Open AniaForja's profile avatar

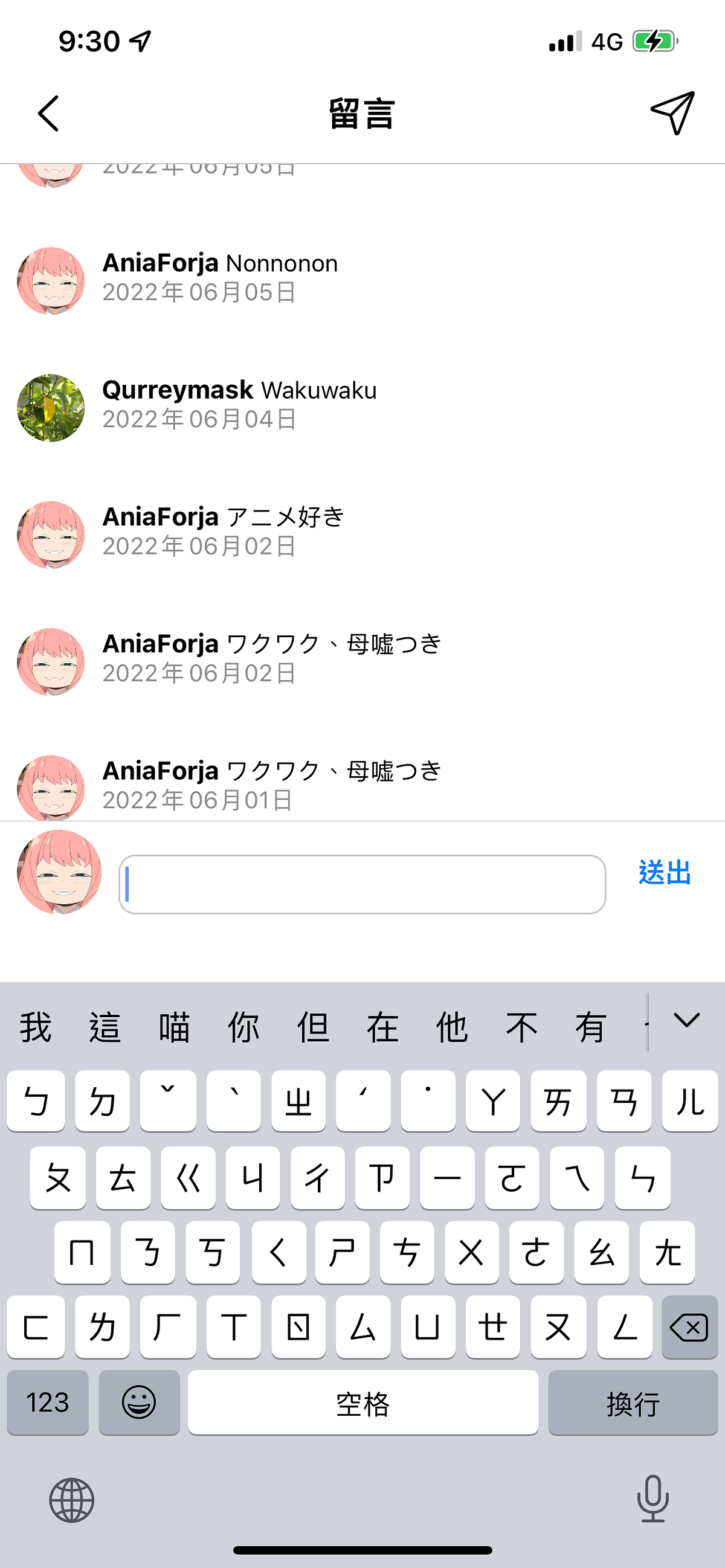[x=51, y=281]
